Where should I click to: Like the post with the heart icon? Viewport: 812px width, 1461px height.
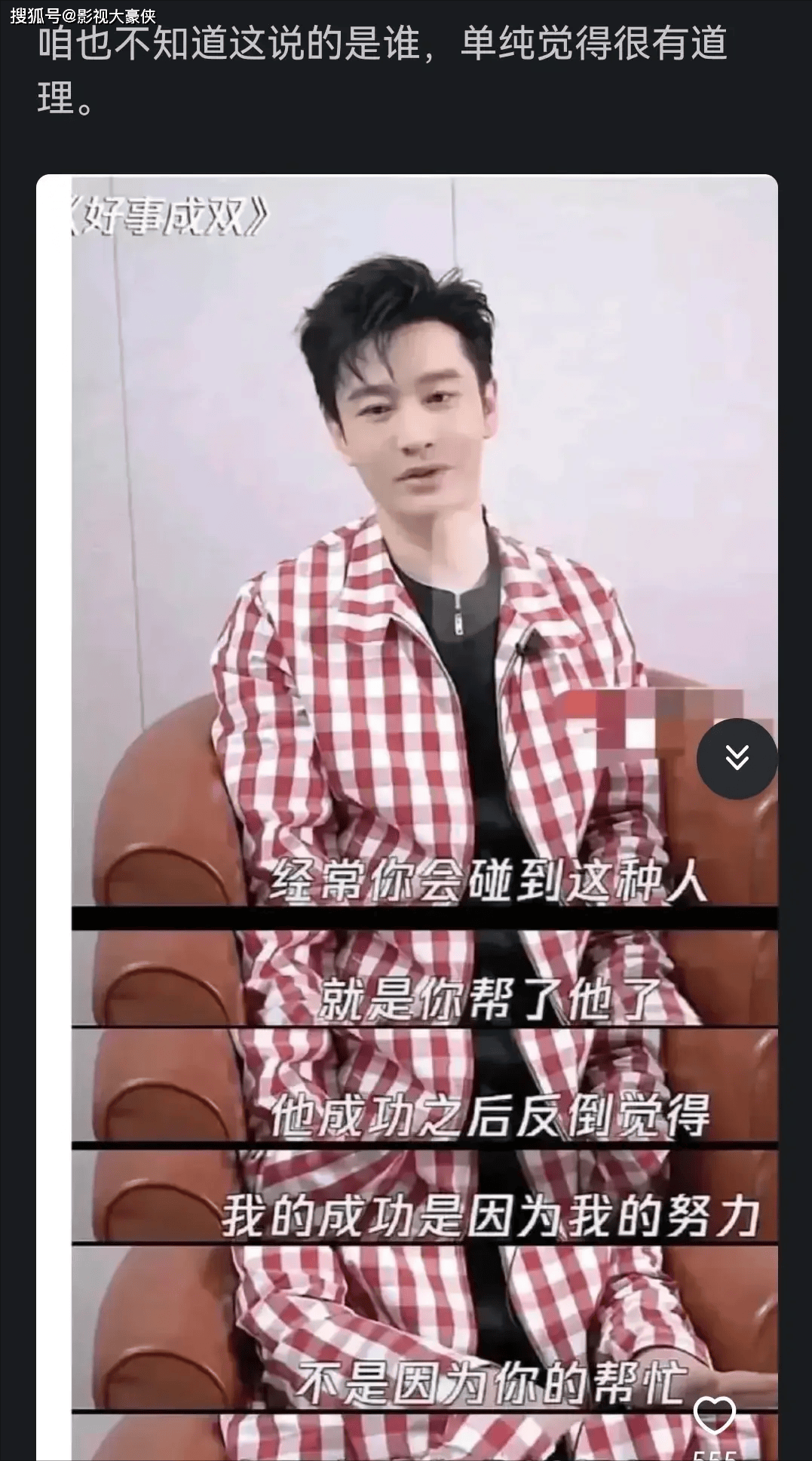(713, 1414)
